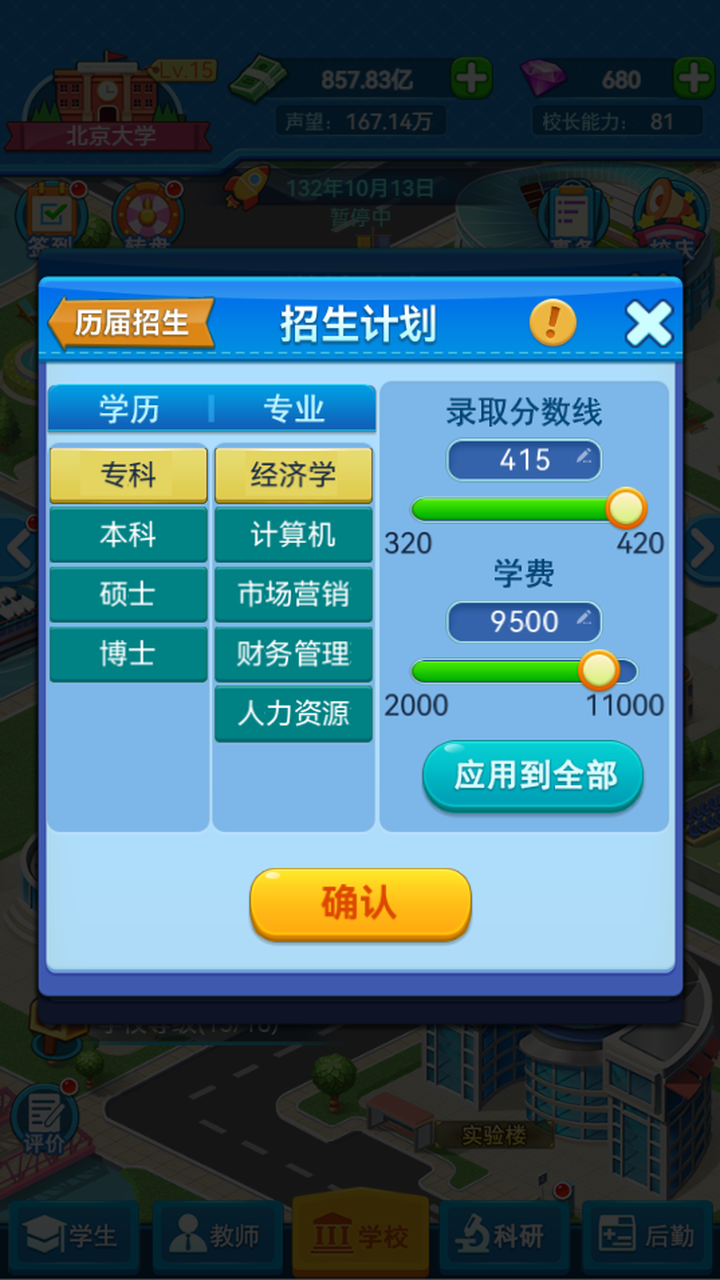Viewport: 720px width, 1280px height.
Task: Select 硕士 education level
Action: (128, 594)
